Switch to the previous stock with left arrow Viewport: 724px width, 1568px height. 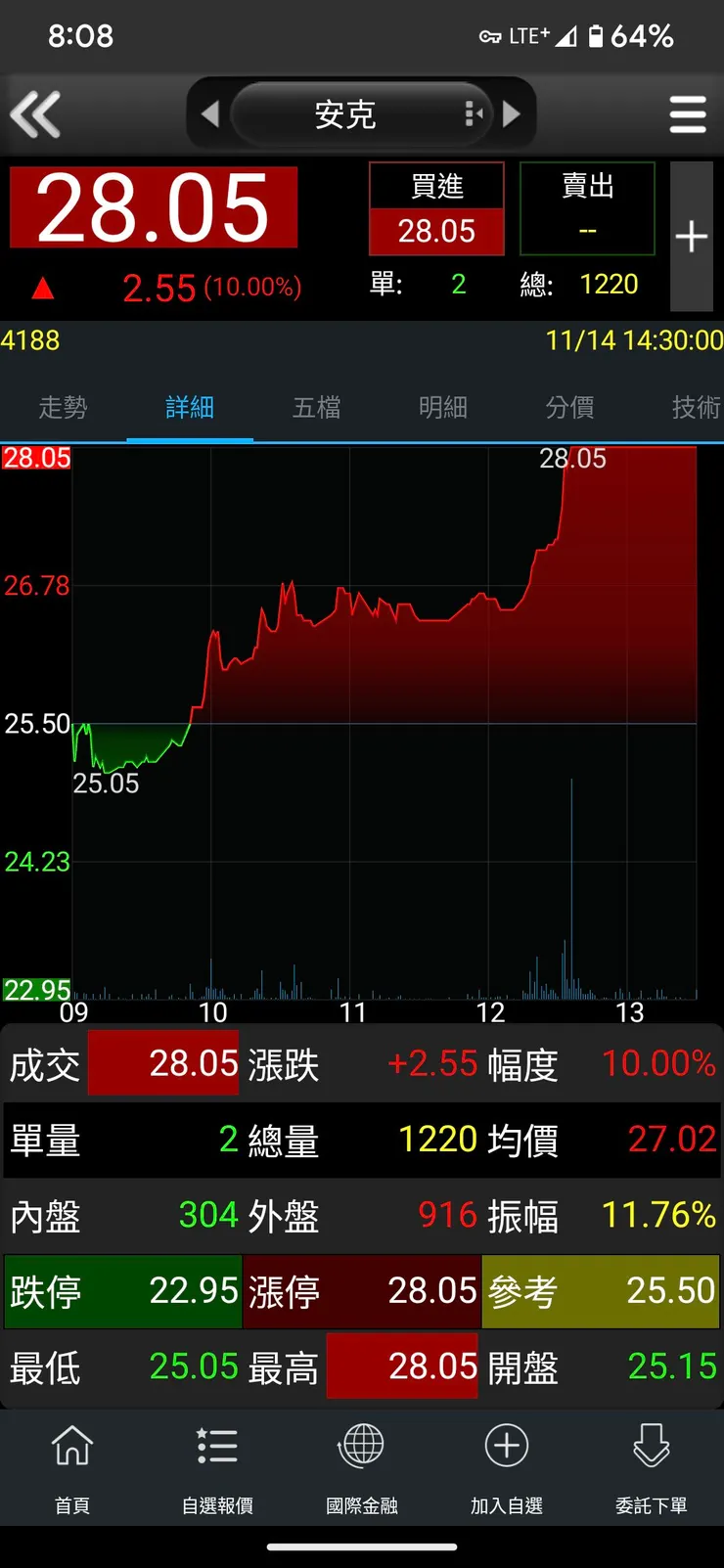(x=209, y=114)
